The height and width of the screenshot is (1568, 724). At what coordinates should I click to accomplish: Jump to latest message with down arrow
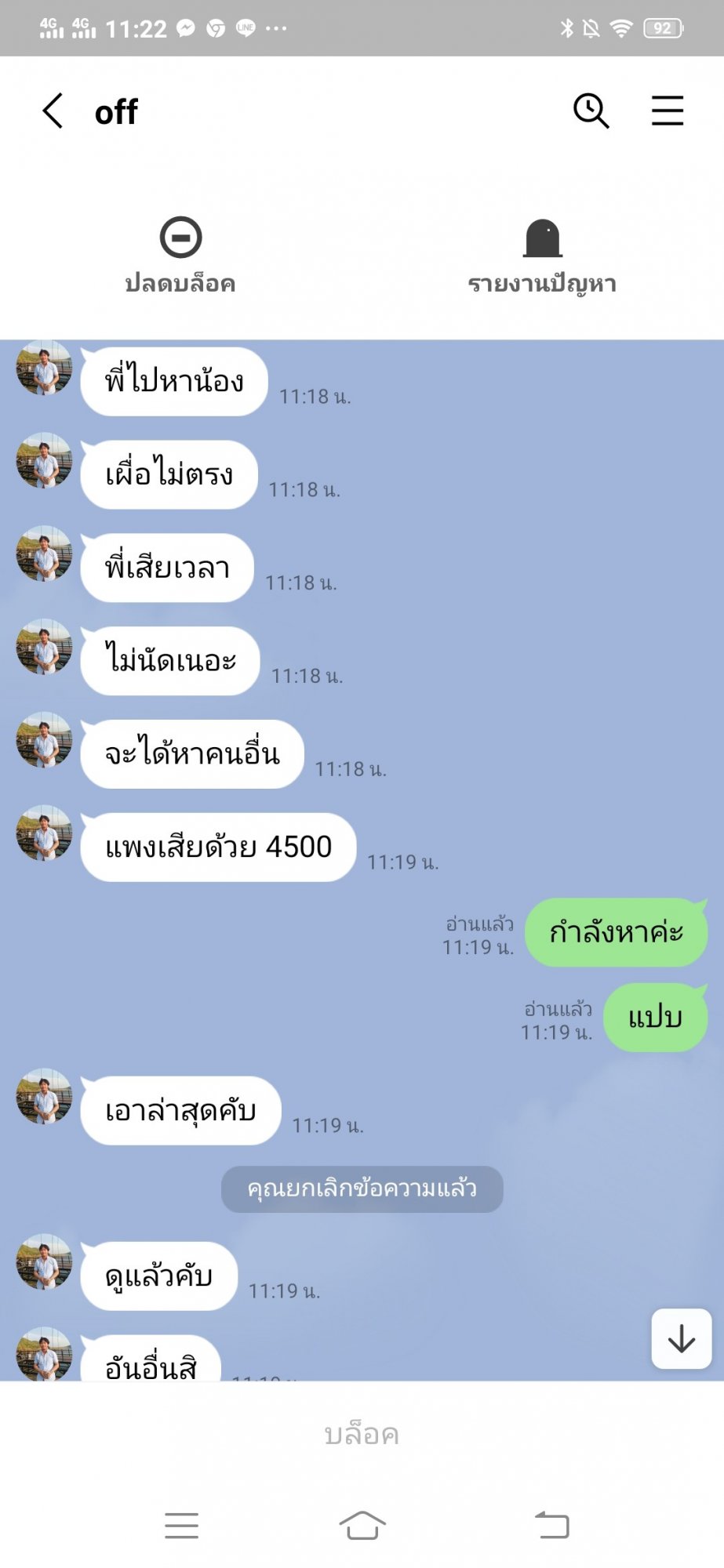(x=681, y=1338)
